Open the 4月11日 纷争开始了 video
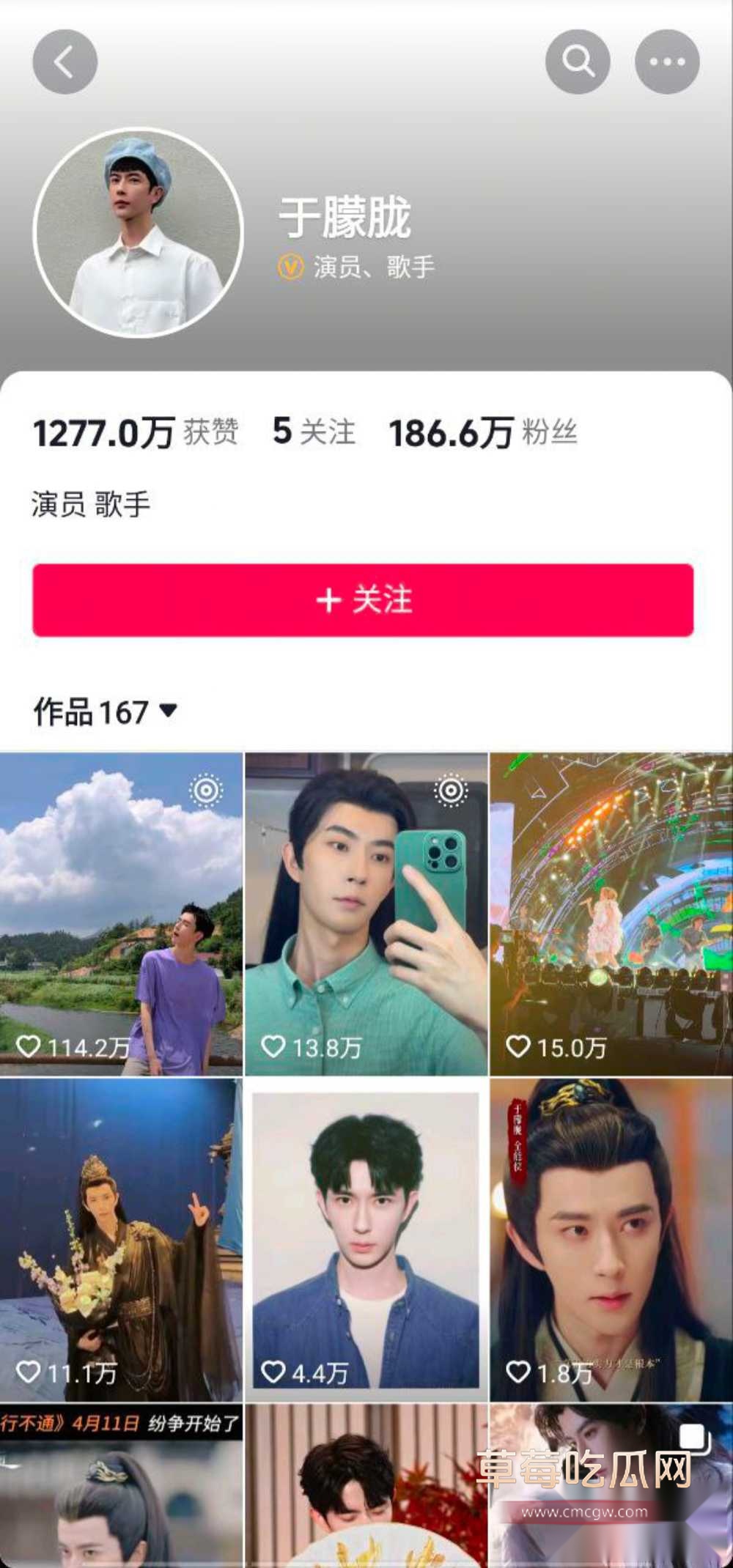 point(121,1487)
